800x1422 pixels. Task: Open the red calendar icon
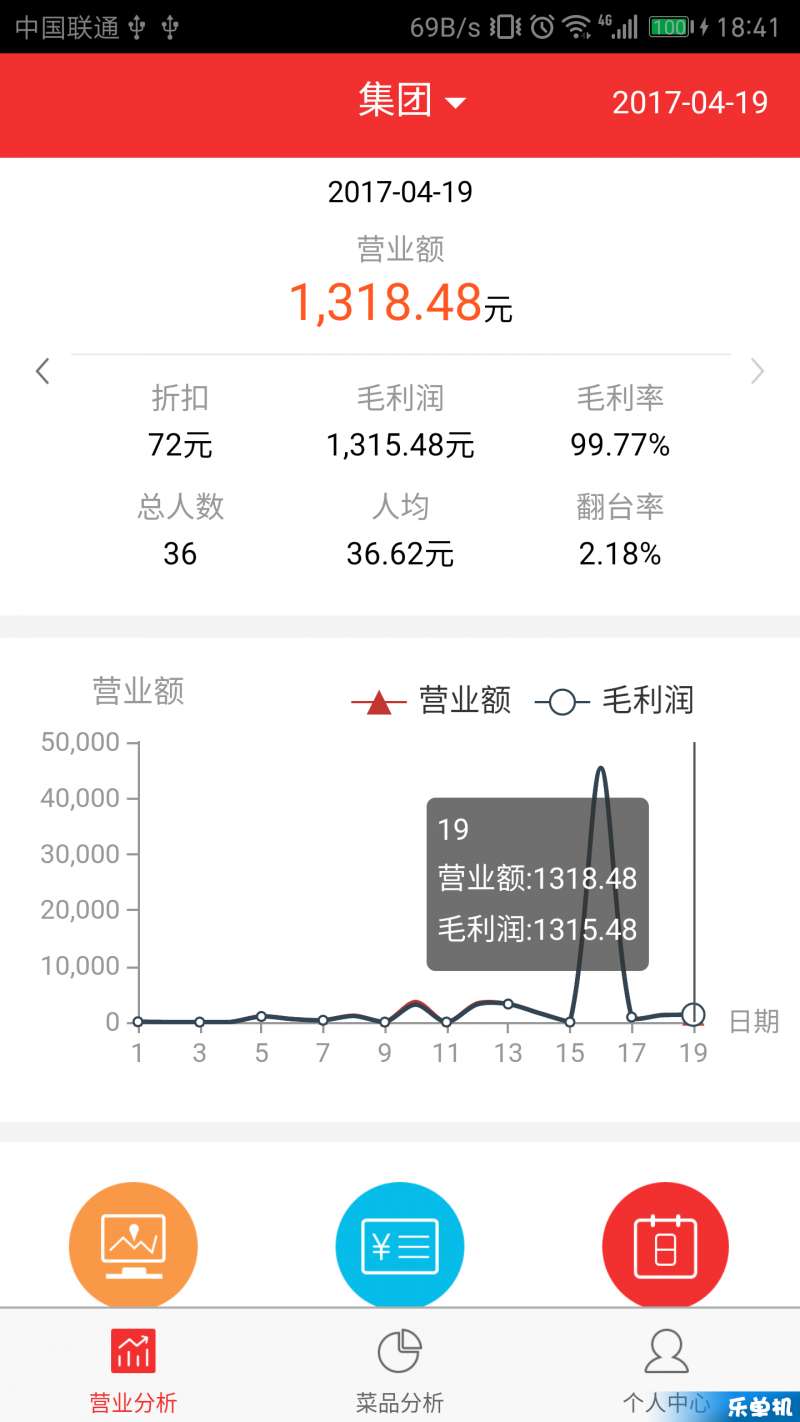coord(665,1246)
